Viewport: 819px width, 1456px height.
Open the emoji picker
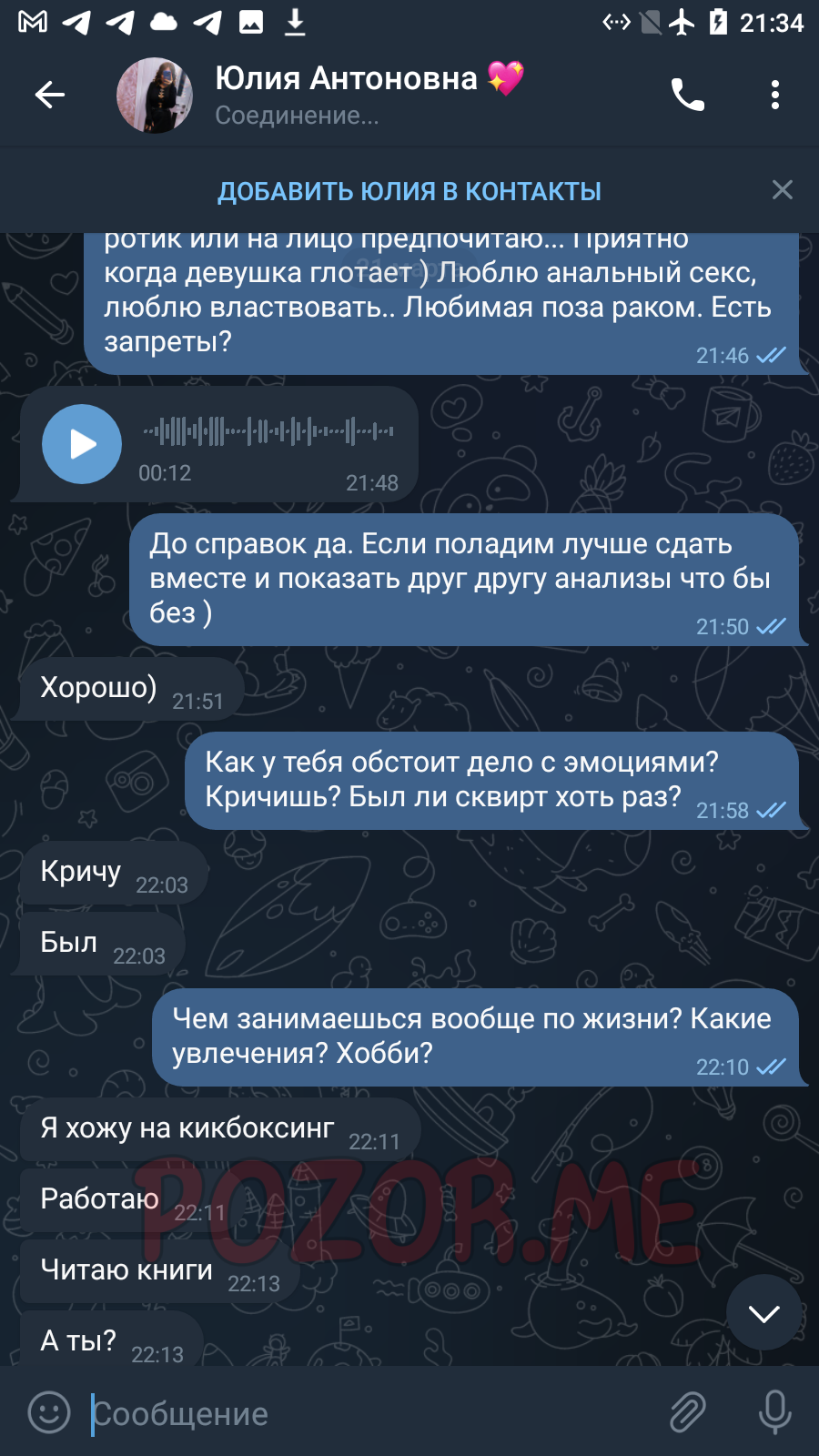pos(49,1412)
